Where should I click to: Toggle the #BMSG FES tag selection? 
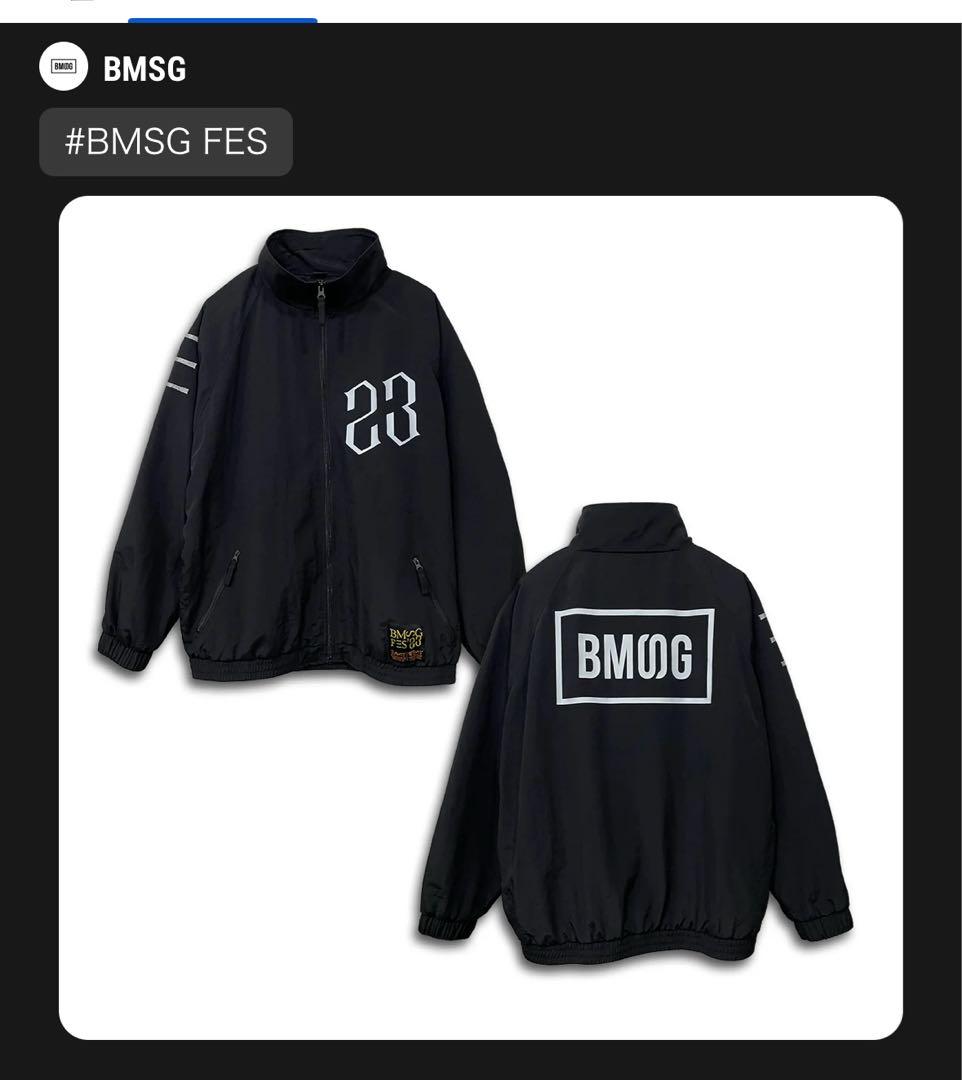(x=165, y=141)
